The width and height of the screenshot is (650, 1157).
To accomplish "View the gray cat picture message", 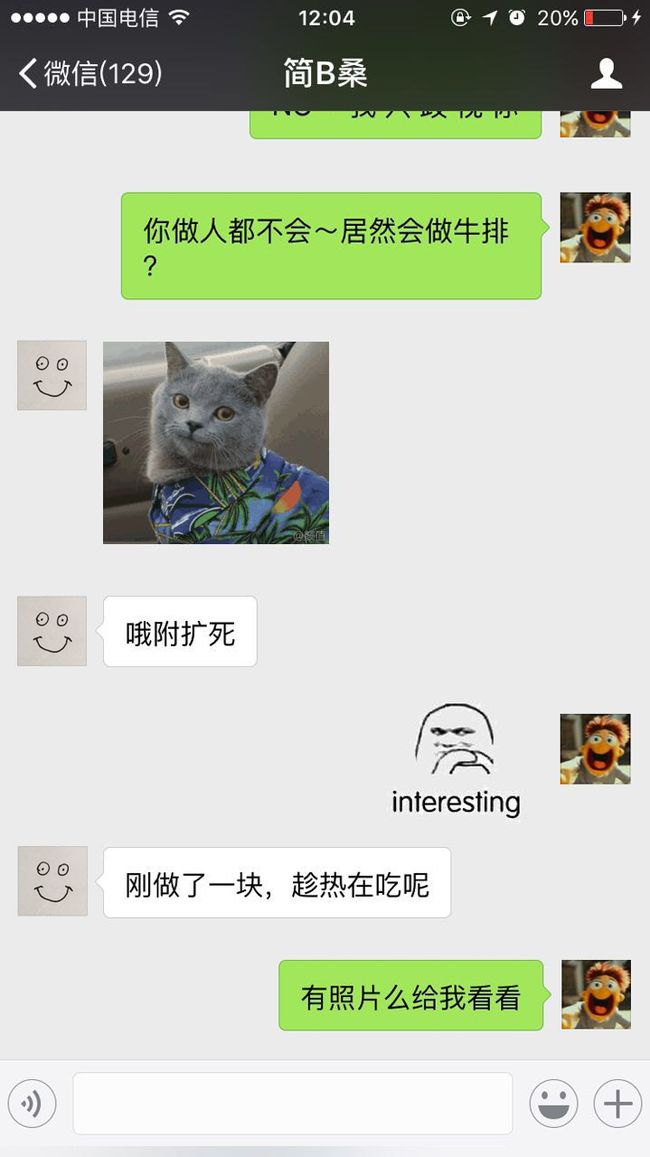I will [216, 443].
